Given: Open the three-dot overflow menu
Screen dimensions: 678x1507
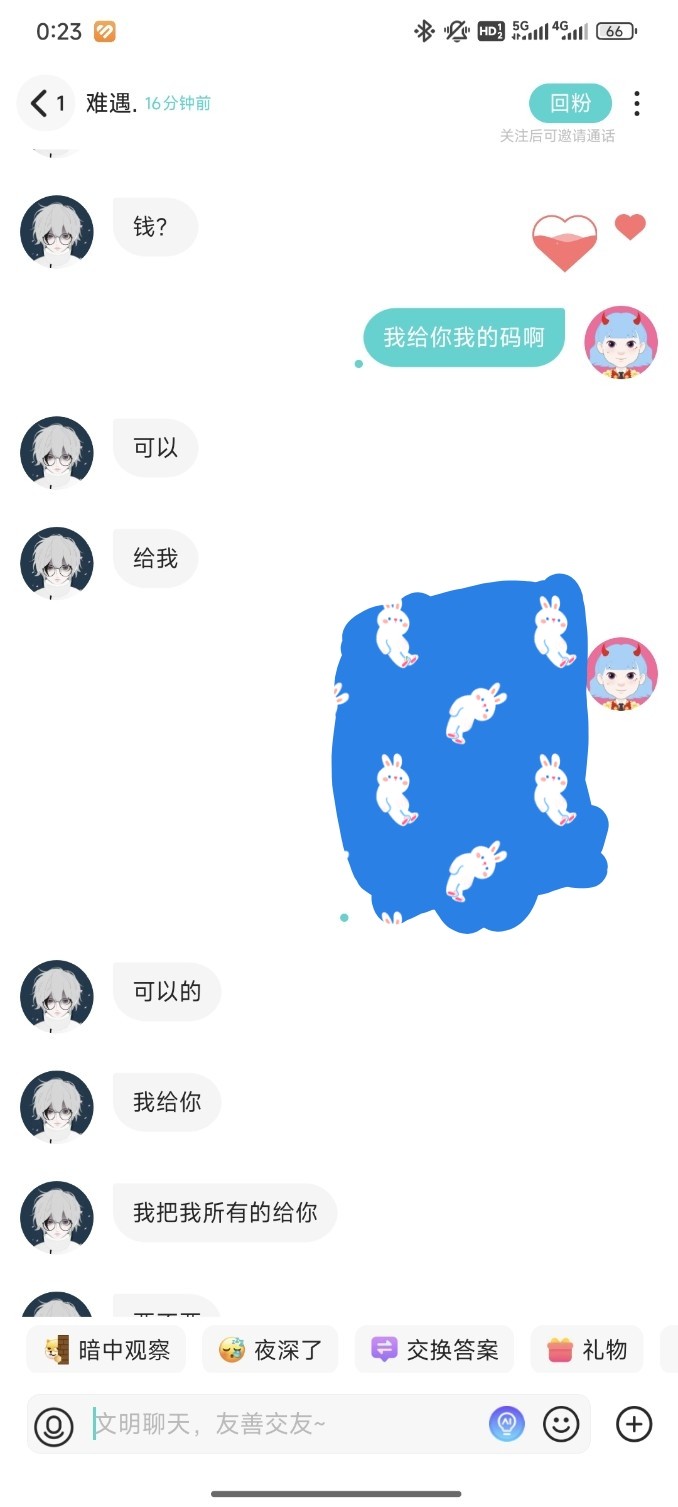Looking at the screenshot, I should pyautogui.click(x=637, y=103).
